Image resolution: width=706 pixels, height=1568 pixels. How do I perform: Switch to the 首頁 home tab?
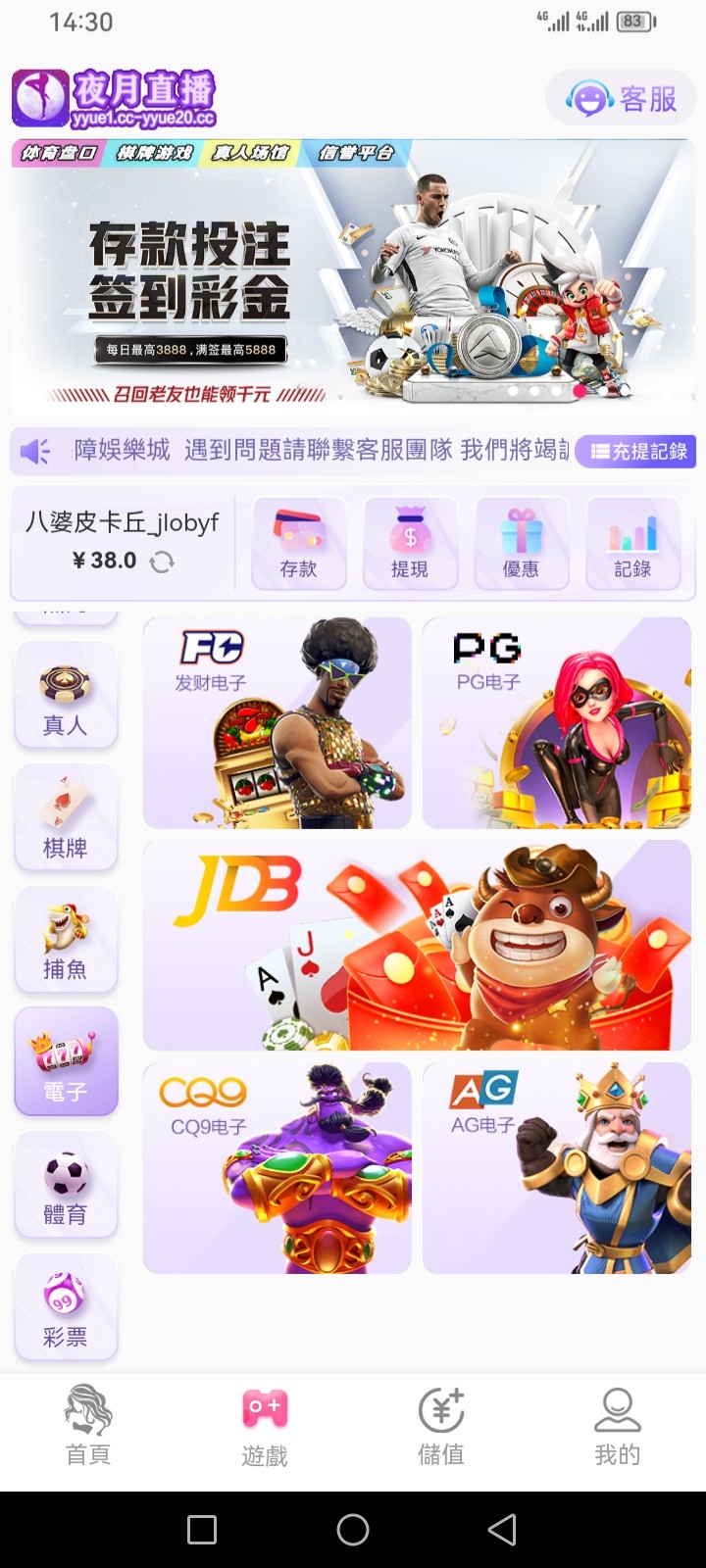point(88,1426)
